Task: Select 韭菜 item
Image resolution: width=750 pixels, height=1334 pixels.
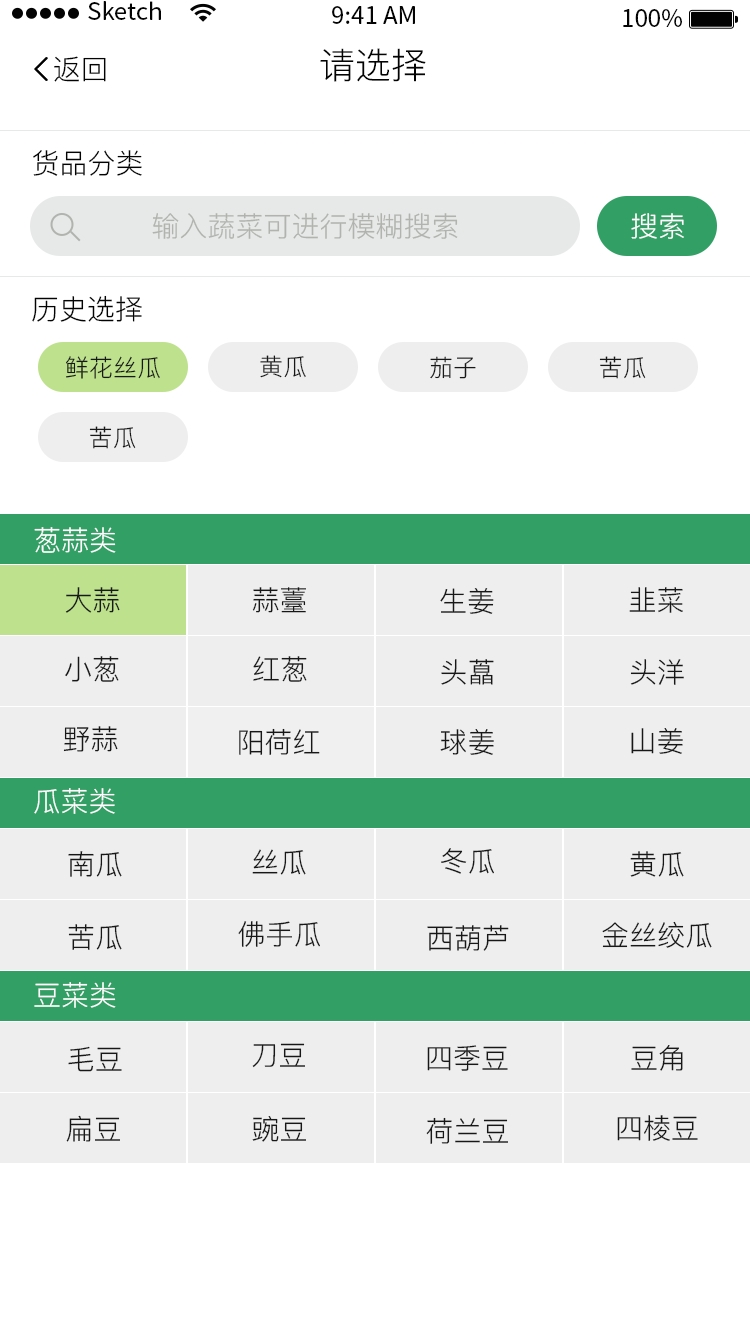Action: [x=657, y=600]
